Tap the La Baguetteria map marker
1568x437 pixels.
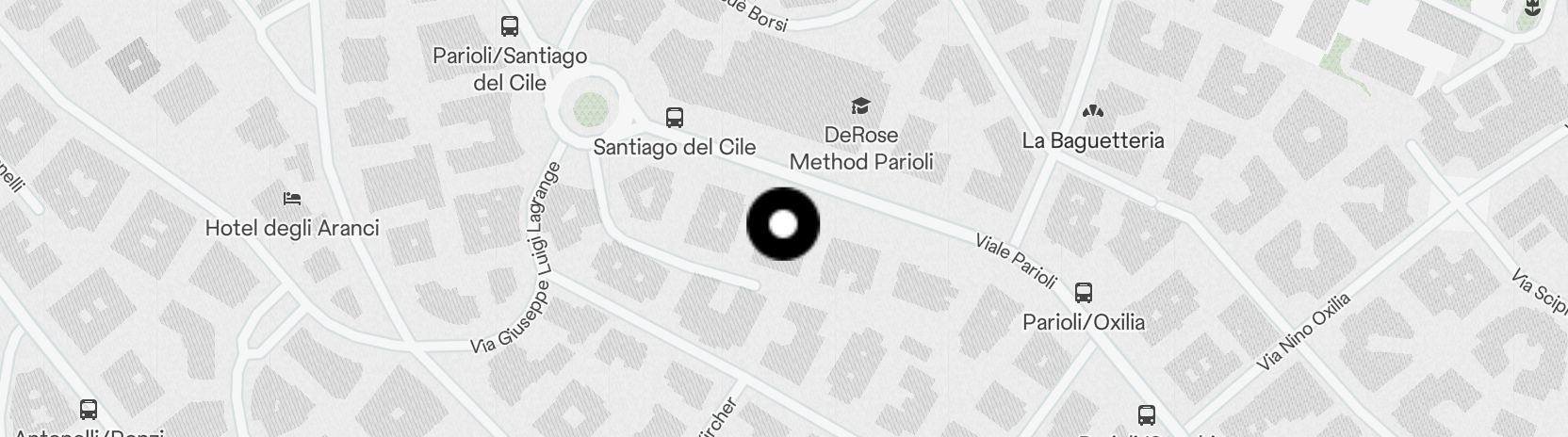[x=1092, y=112]
